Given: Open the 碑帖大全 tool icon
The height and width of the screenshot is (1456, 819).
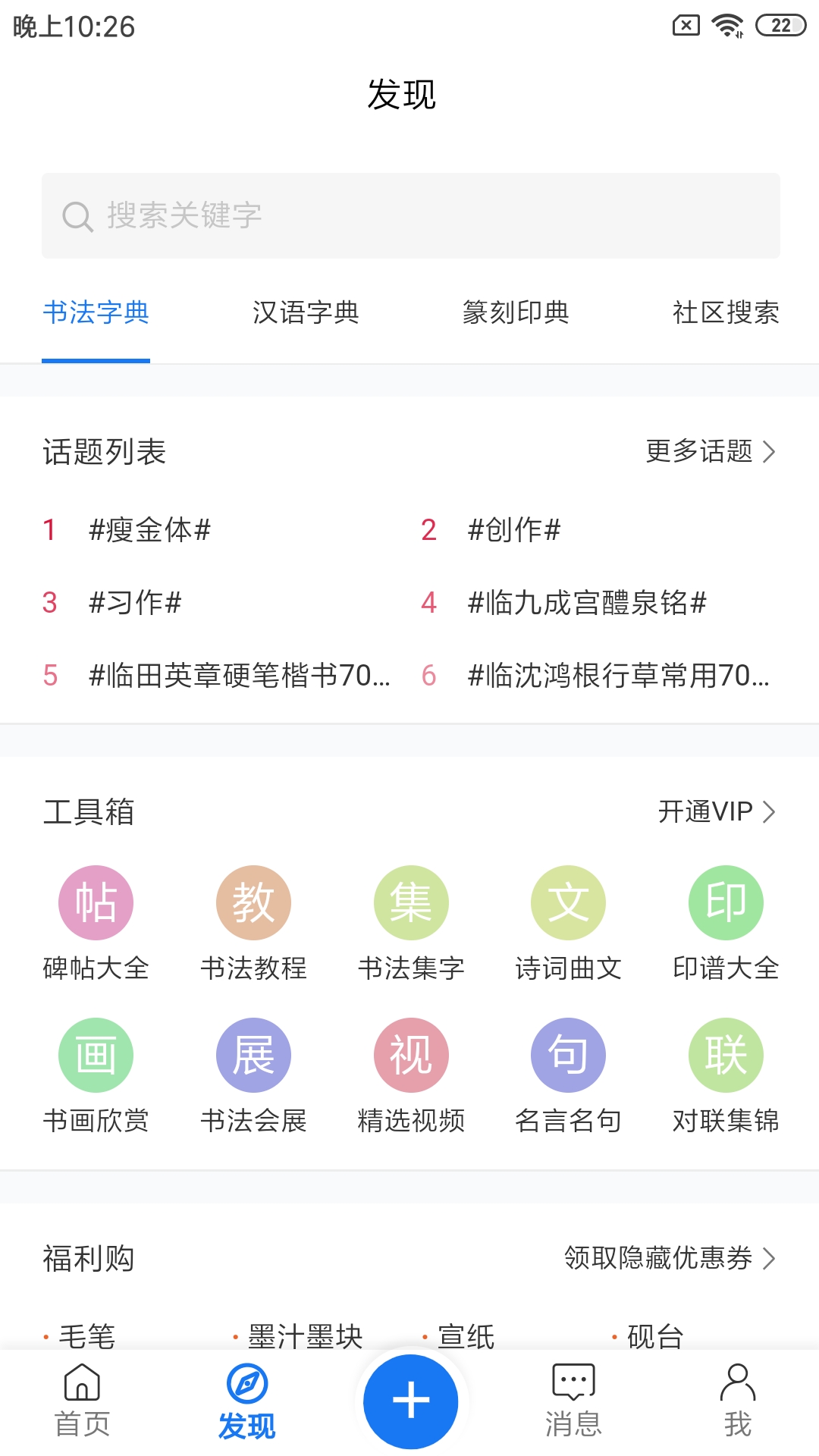Looking at the screenshot, I should [x=96, y=902].
